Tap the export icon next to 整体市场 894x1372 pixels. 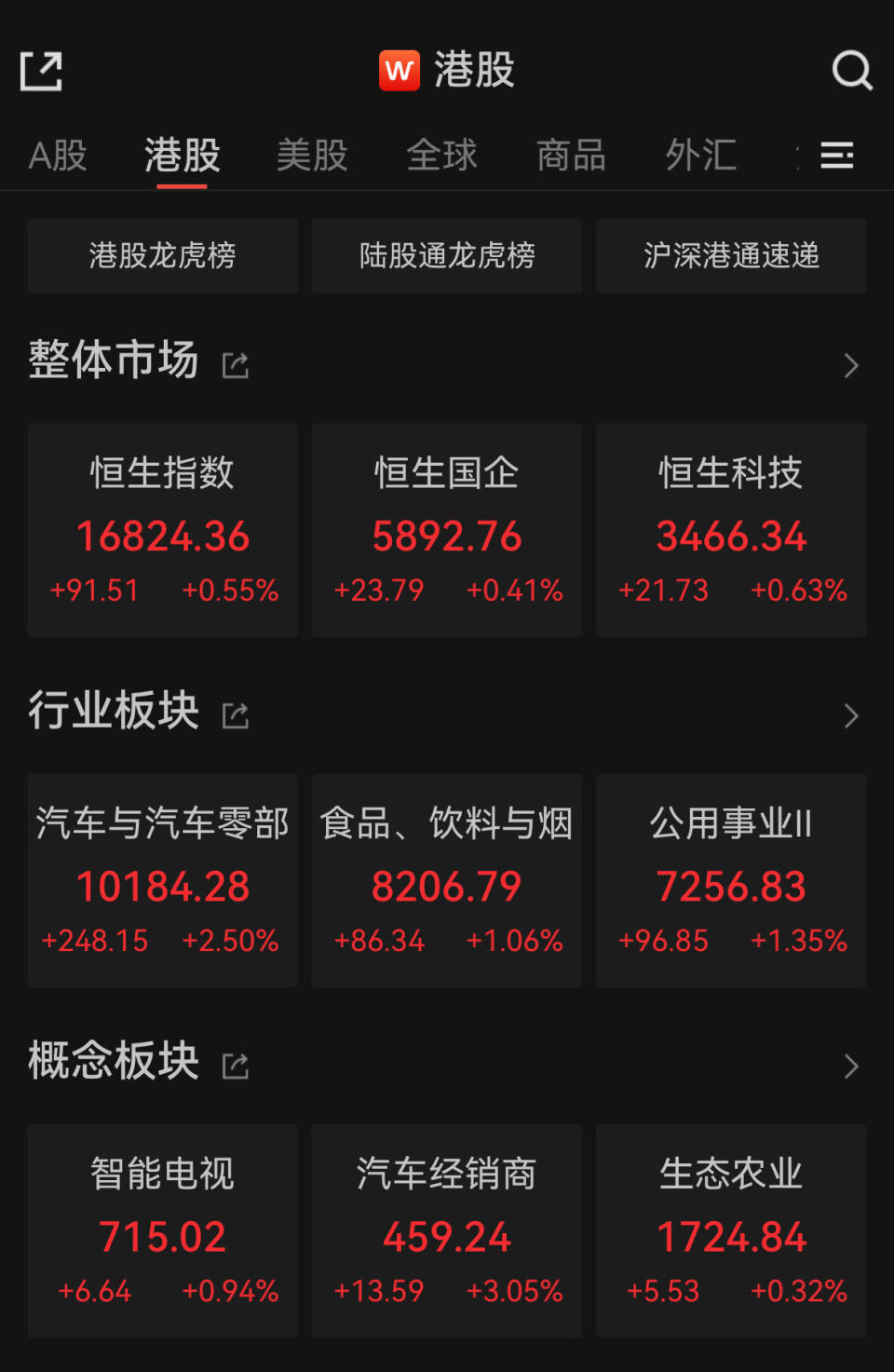tap(235, 363)
